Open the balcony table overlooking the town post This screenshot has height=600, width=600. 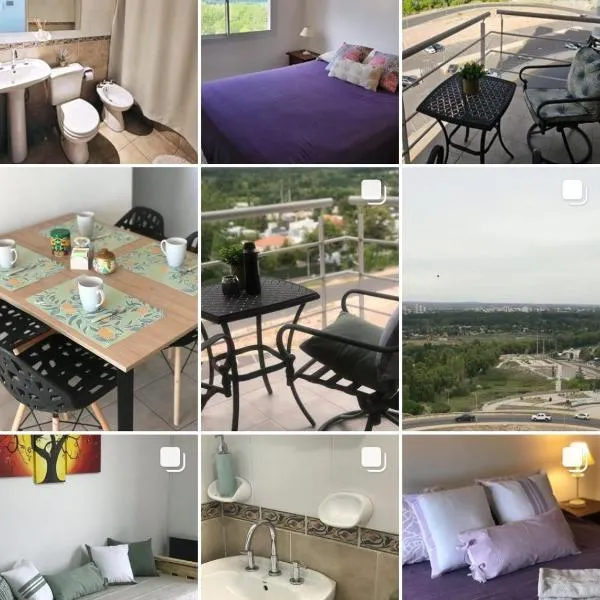299,299
